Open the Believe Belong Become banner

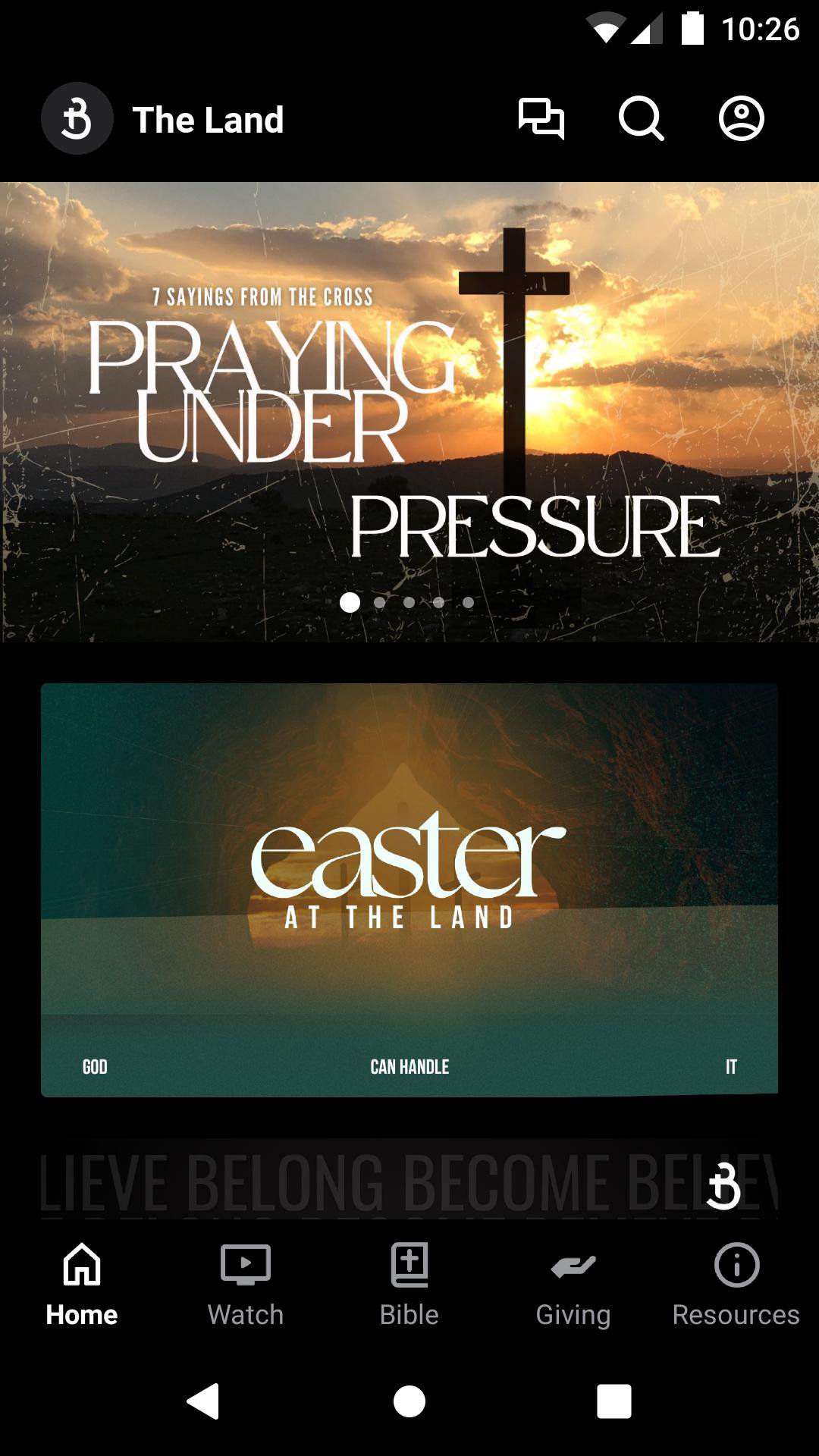point(409,1179)
